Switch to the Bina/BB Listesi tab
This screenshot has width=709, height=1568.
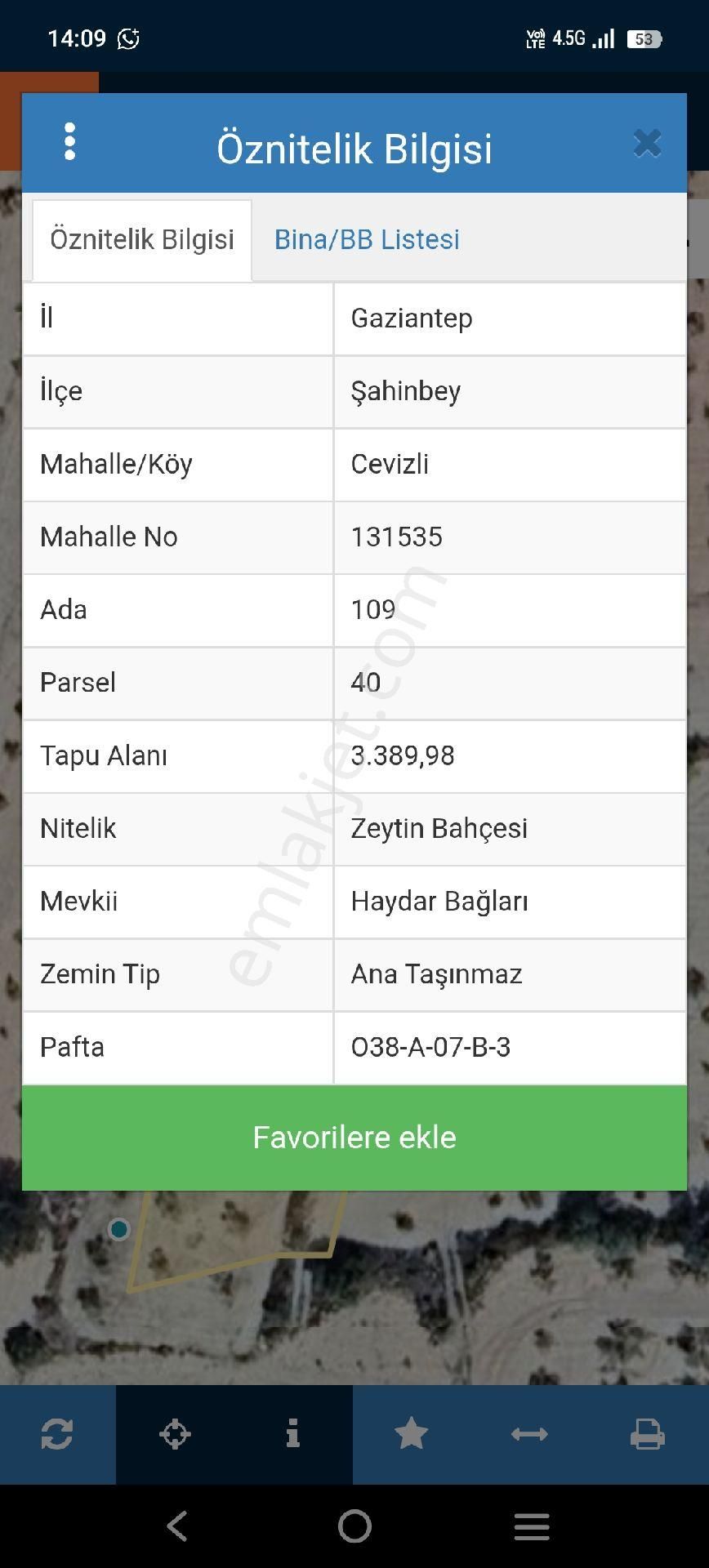(367, 239)
